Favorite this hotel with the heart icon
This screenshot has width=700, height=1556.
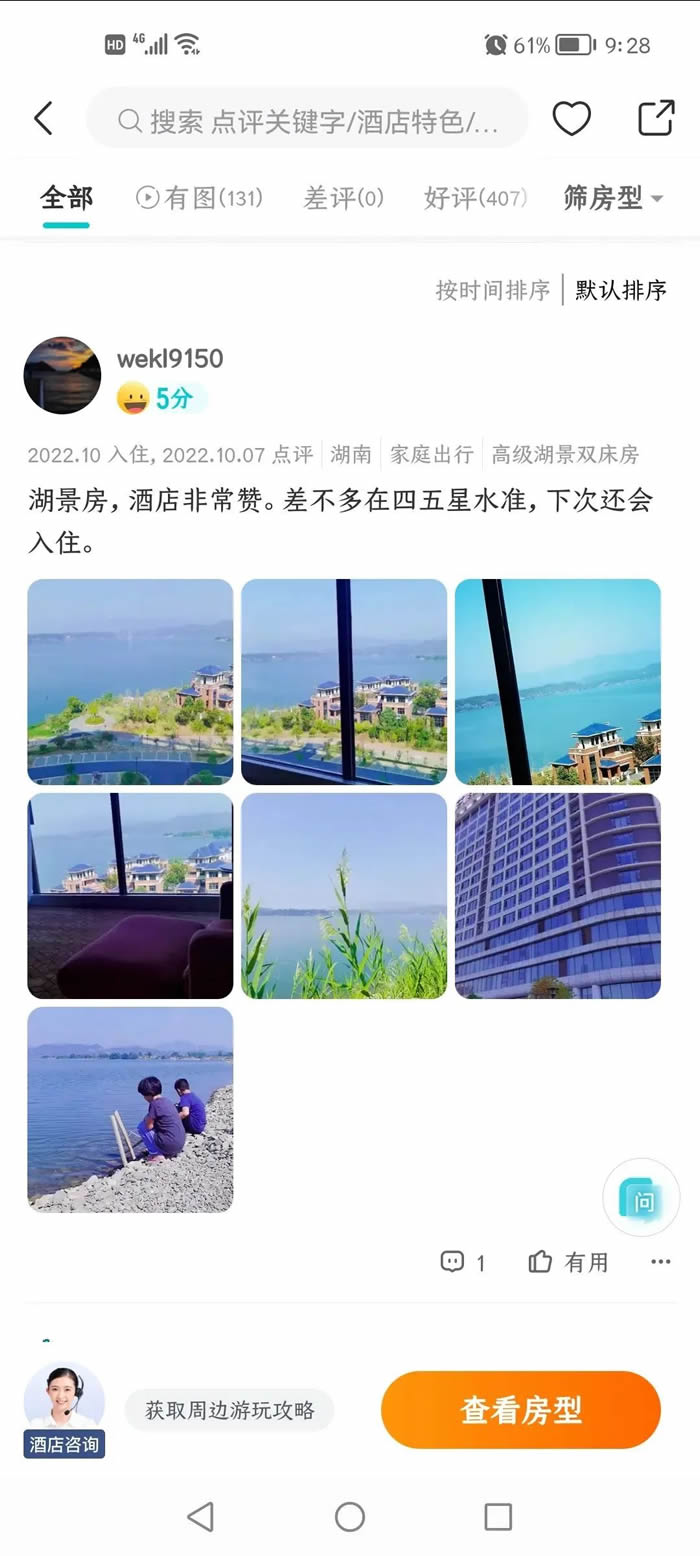pos(572,119)
